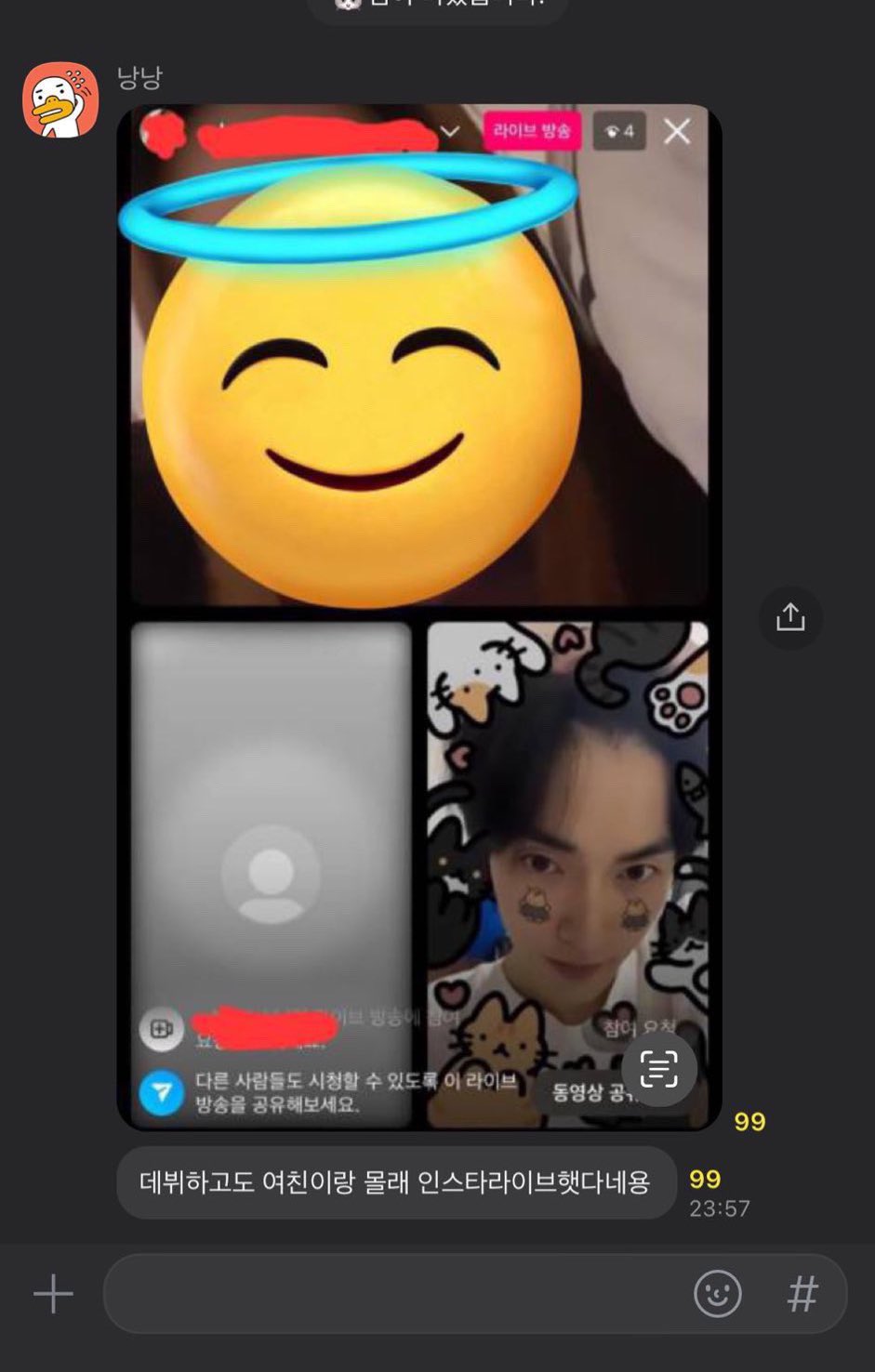Share the image sent by 낭낭
Viewport: 875px width, 1372px height.
[790, 616]
